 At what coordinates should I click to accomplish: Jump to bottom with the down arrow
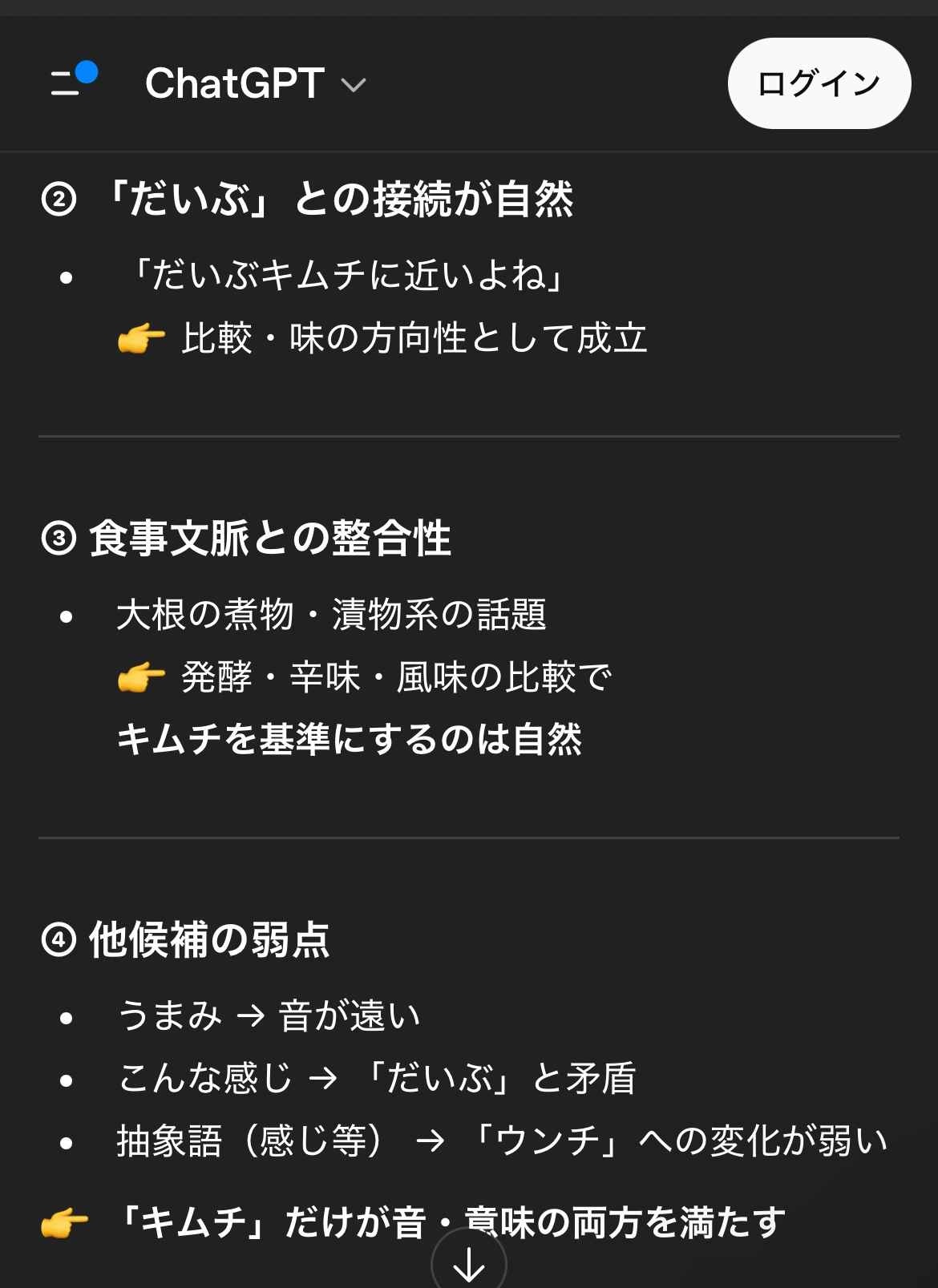[469, 1264]
